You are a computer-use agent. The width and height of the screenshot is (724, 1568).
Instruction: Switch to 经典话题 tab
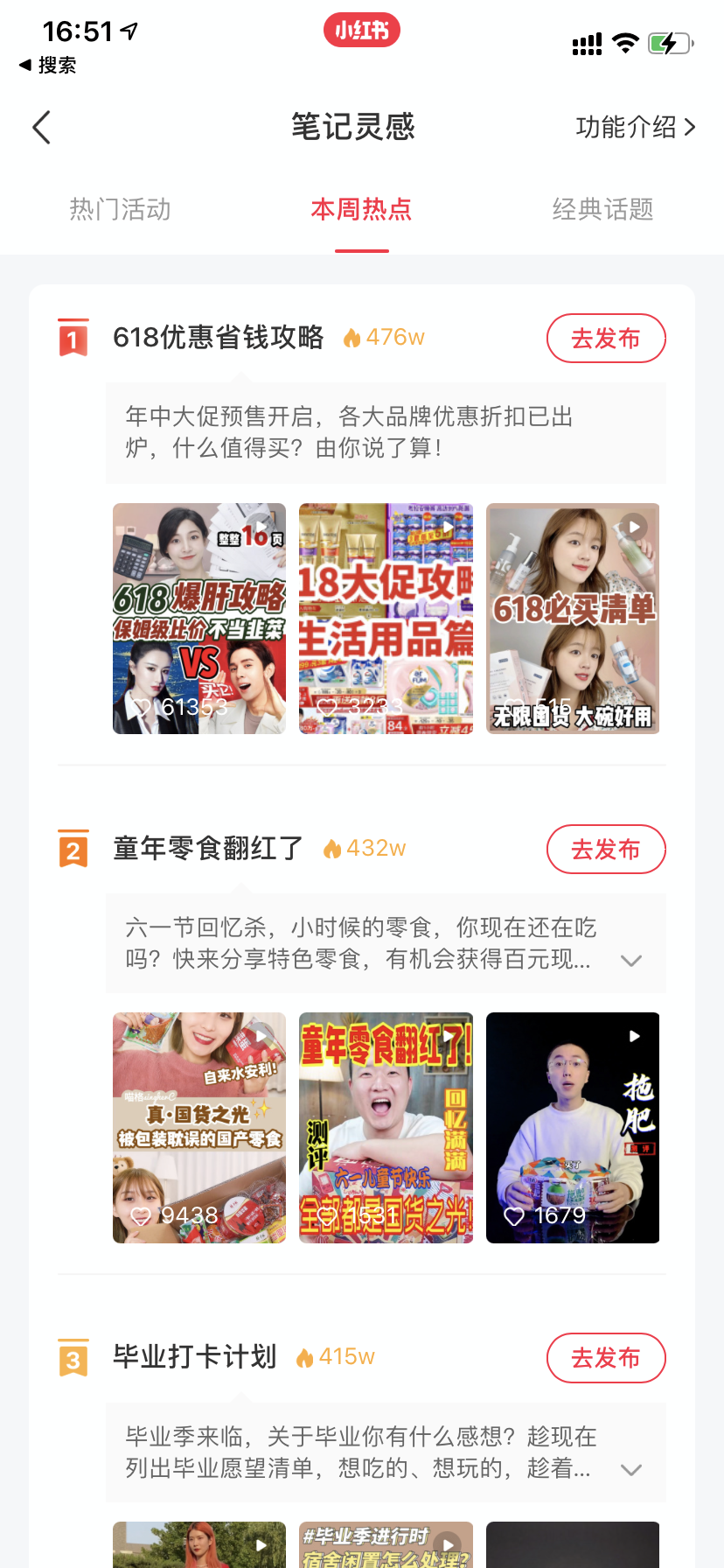tap(602, 210)
